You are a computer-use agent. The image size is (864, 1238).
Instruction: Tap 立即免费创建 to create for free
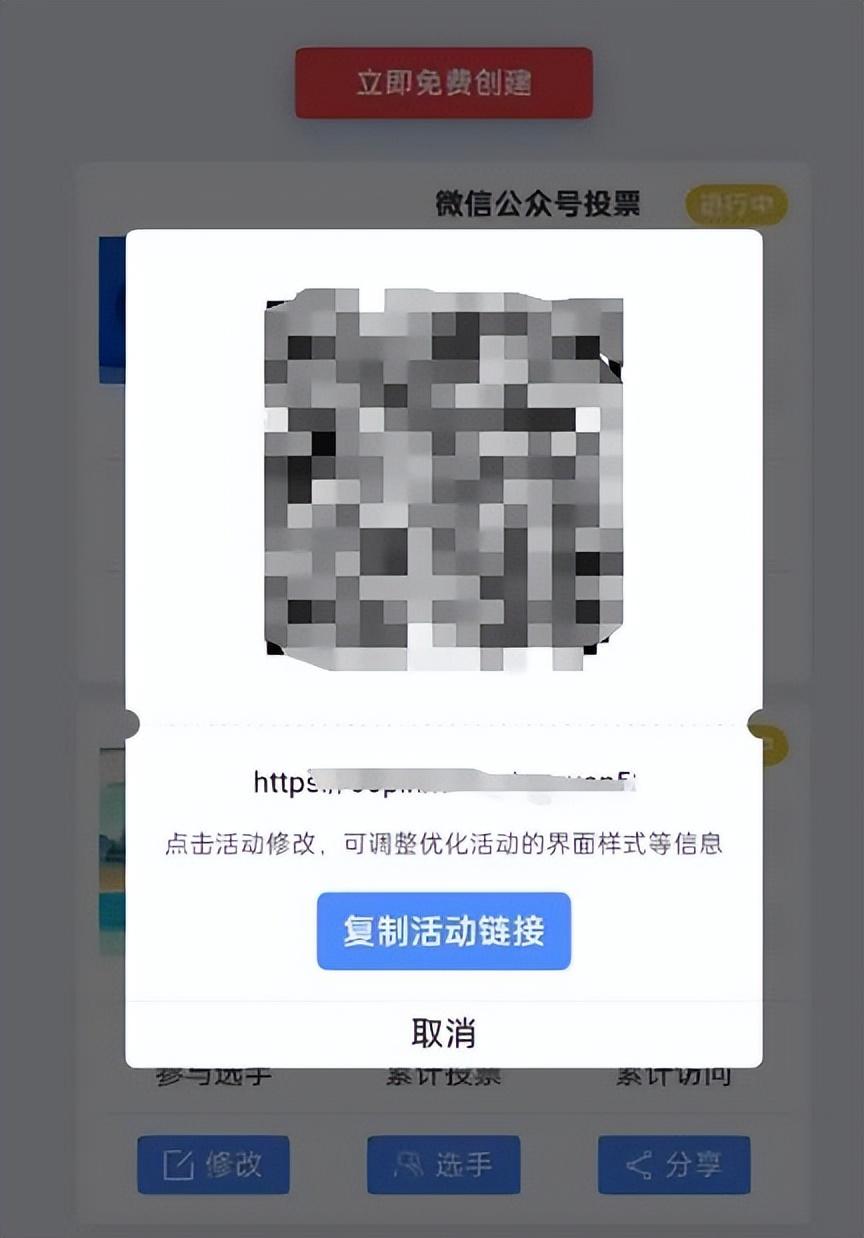coord(443,83)
